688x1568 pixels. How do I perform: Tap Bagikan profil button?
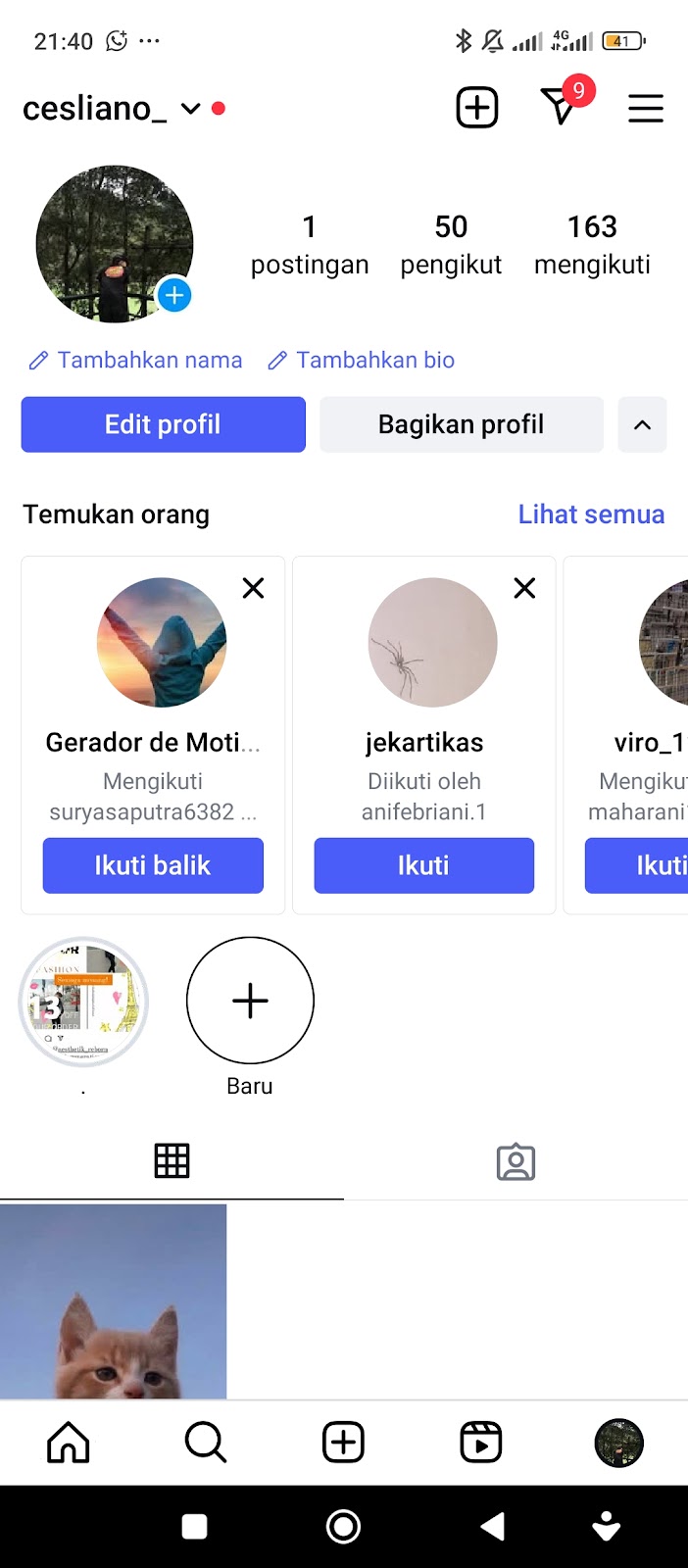click(461, 424)
